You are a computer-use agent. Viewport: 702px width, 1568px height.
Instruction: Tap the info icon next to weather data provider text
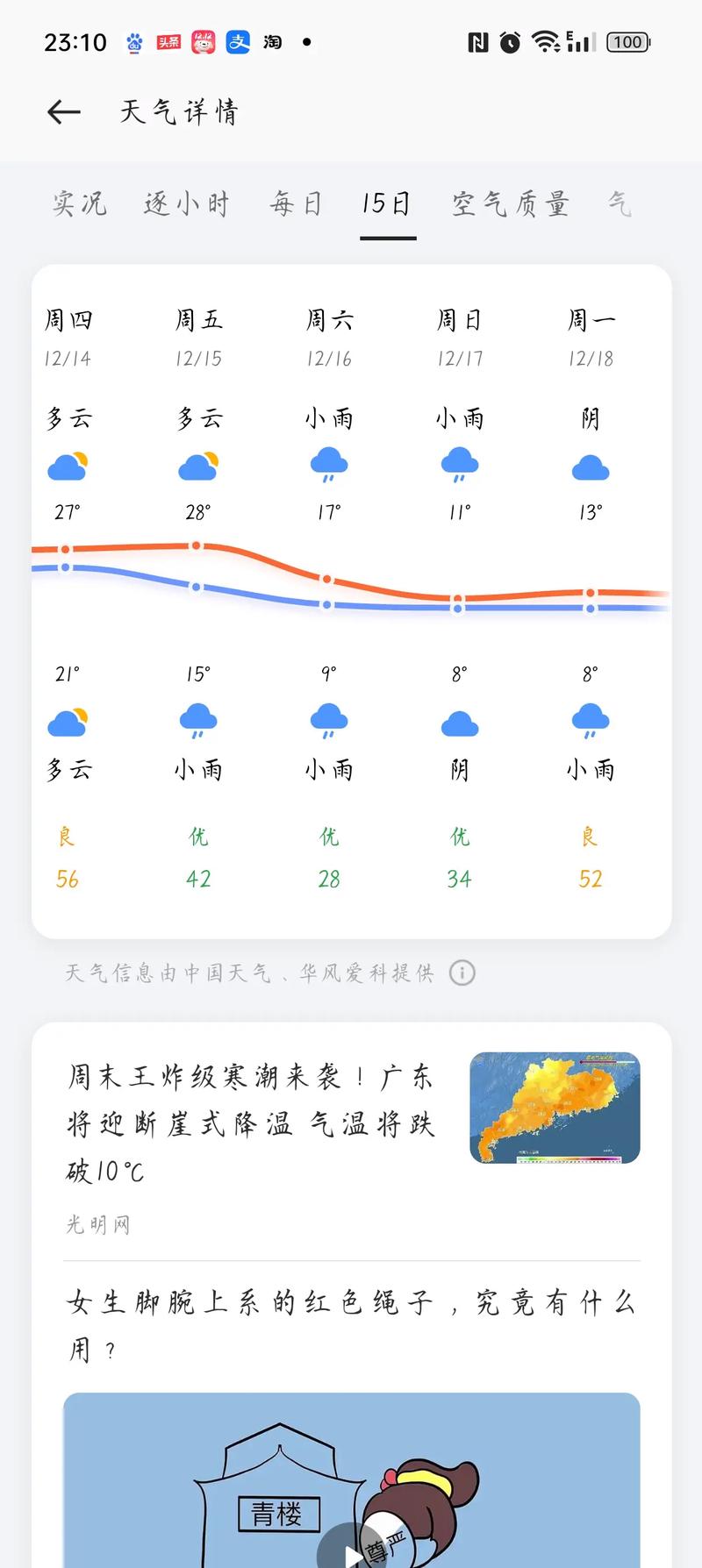point(462,973)
